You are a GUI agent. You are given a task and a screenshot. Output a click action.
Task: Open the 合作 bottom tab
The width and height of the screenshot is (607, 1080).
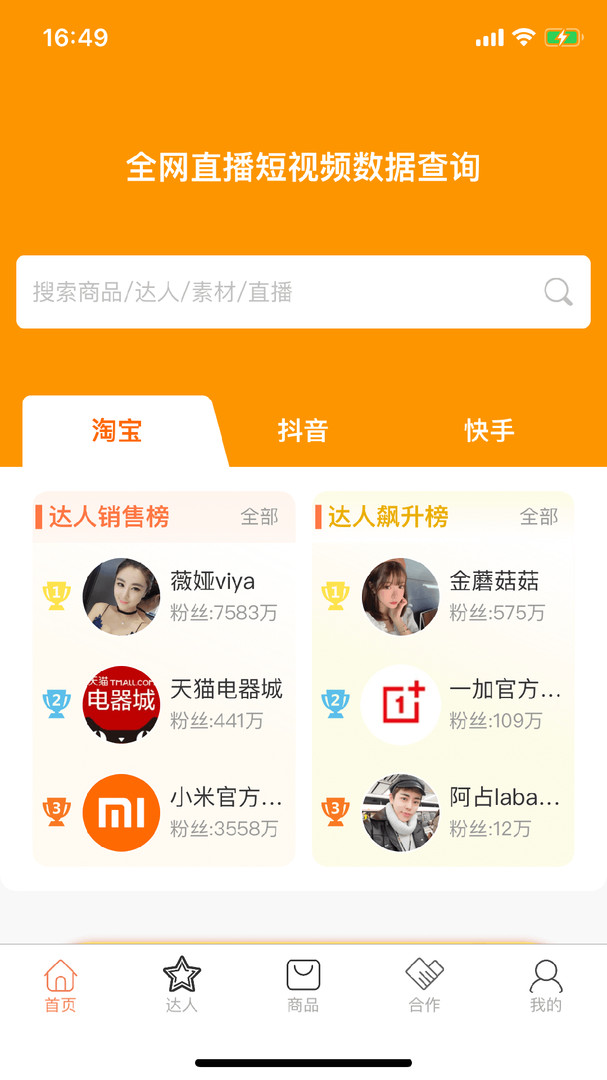click(424, 986)
